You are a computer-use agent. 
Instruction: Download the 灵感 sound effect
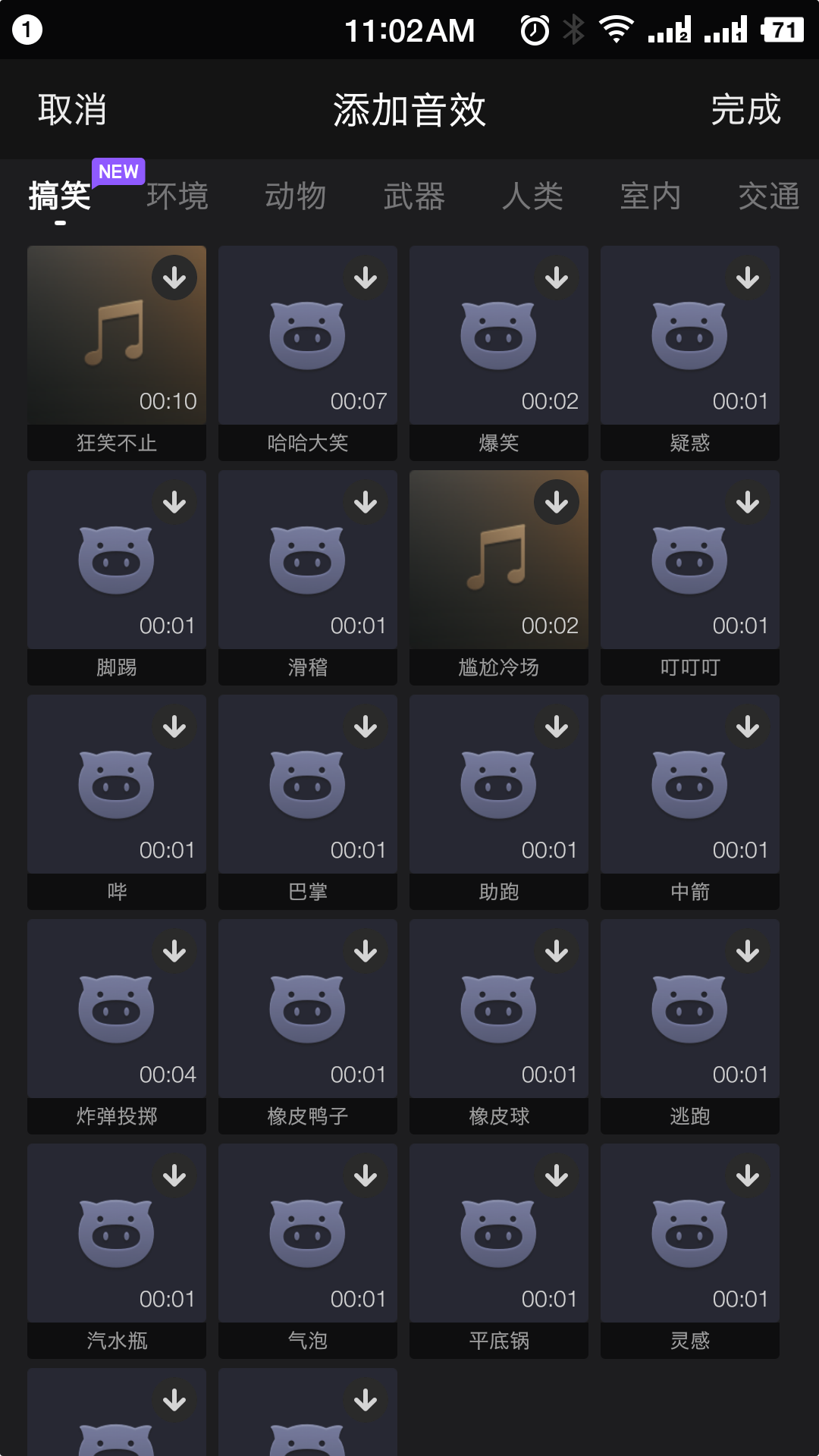pos(748,1175)
